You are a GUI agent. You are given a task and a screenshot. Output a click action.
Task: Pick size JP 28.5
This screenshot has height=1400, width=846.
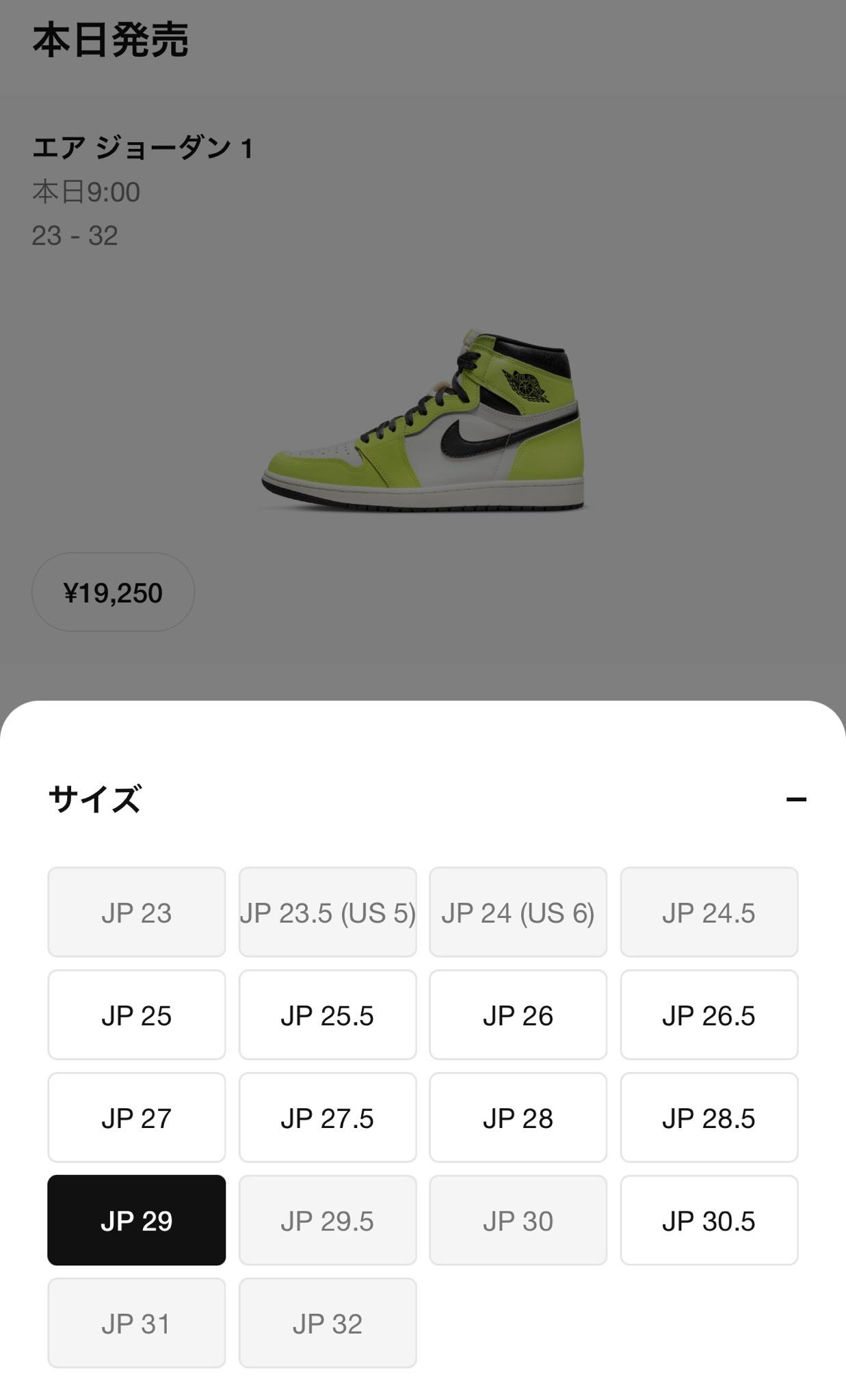tap(709, 1117)
